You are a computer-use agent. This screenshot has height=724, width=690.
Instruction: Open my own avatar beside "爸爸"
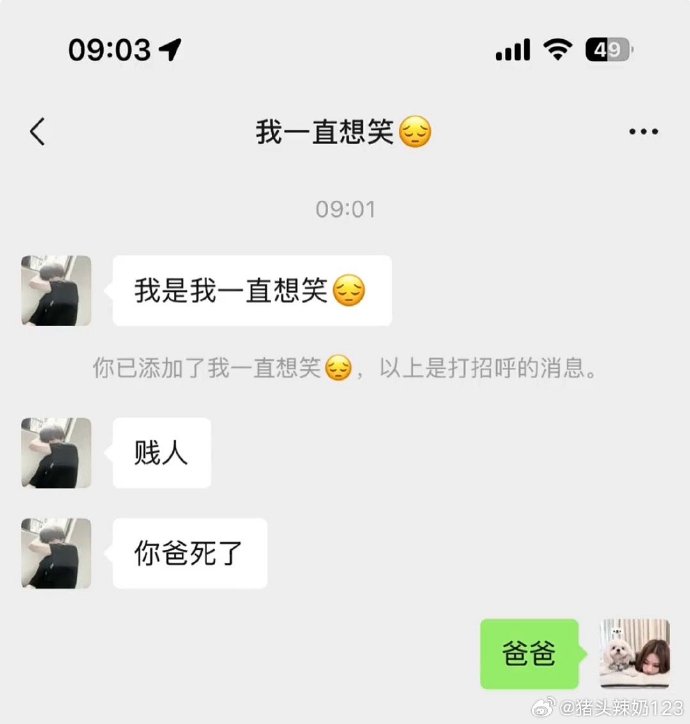pos(634,654)
